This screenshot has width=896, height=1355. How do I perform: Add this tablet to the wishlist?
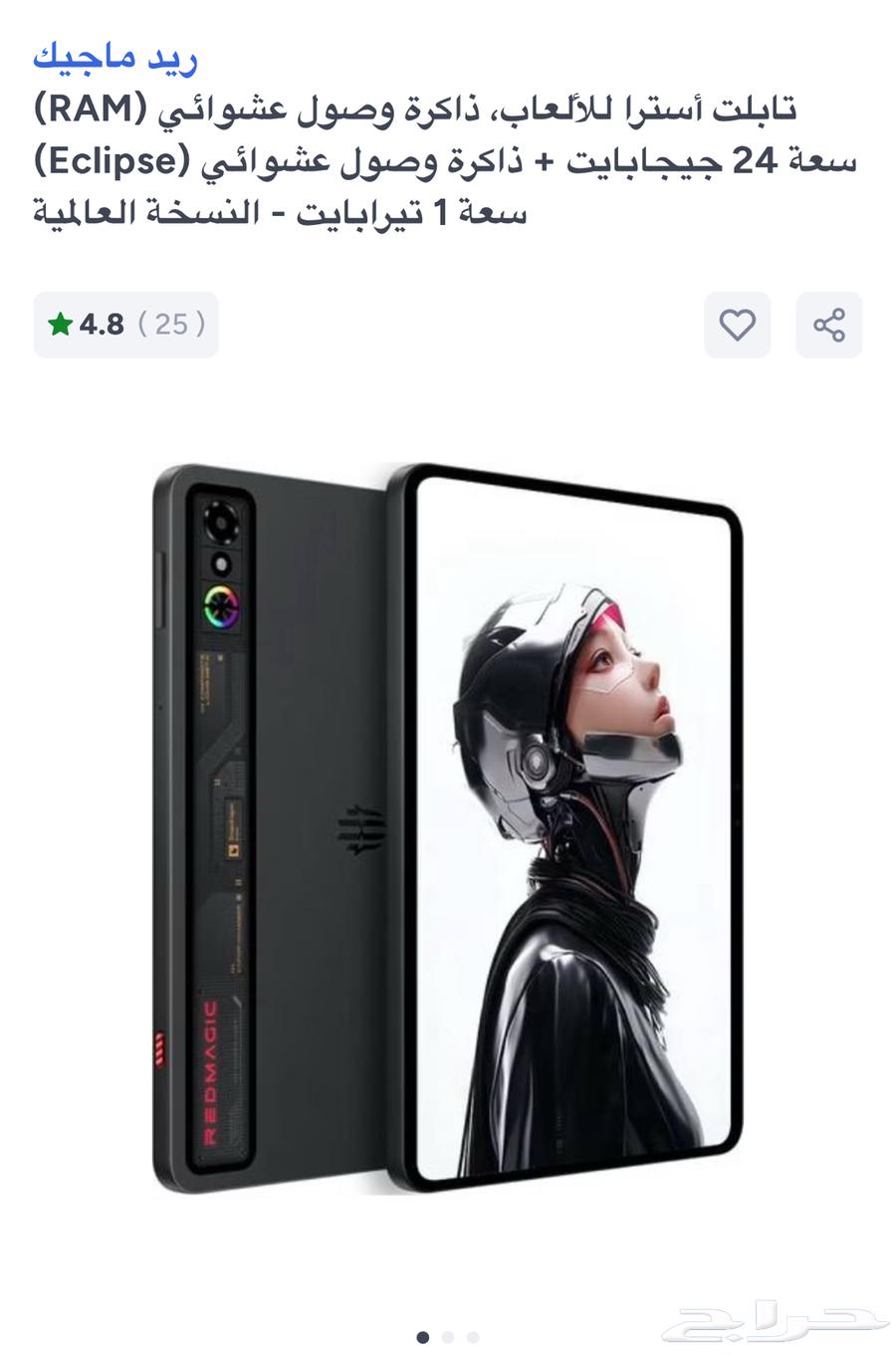pos(737,325)
